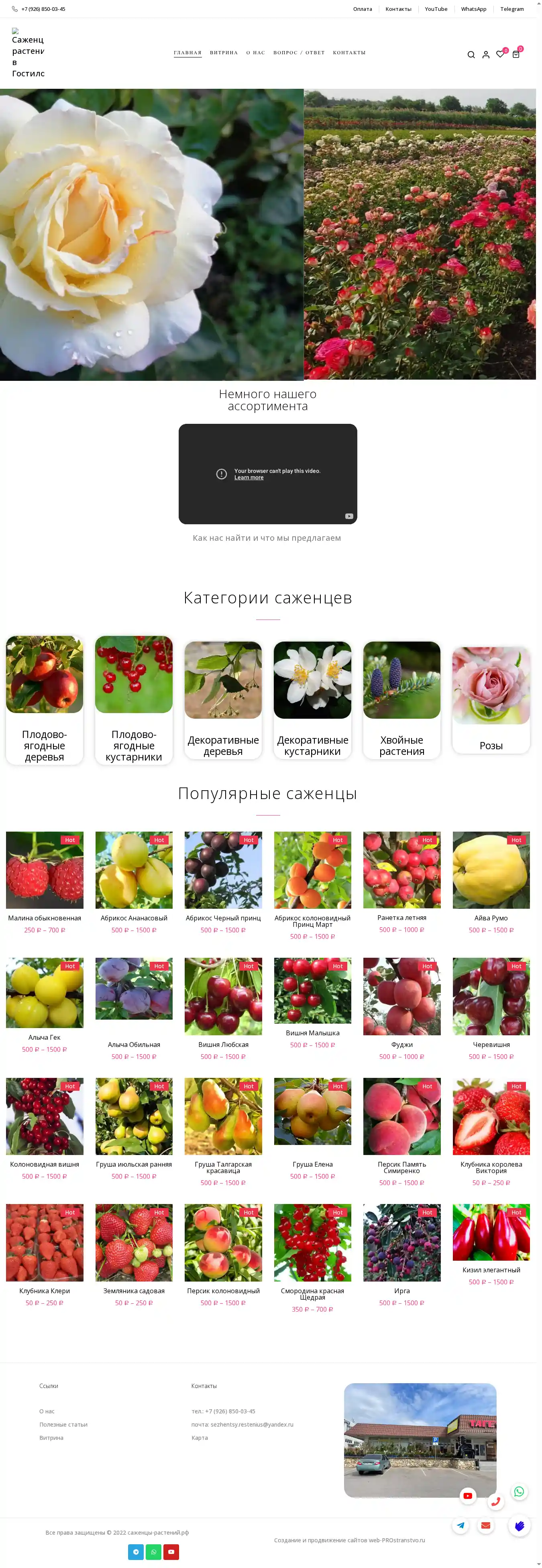The height and width of the screenshot is (1568, 542).
Task: Tap Learn more in the video player
Action: pos(249,478)
